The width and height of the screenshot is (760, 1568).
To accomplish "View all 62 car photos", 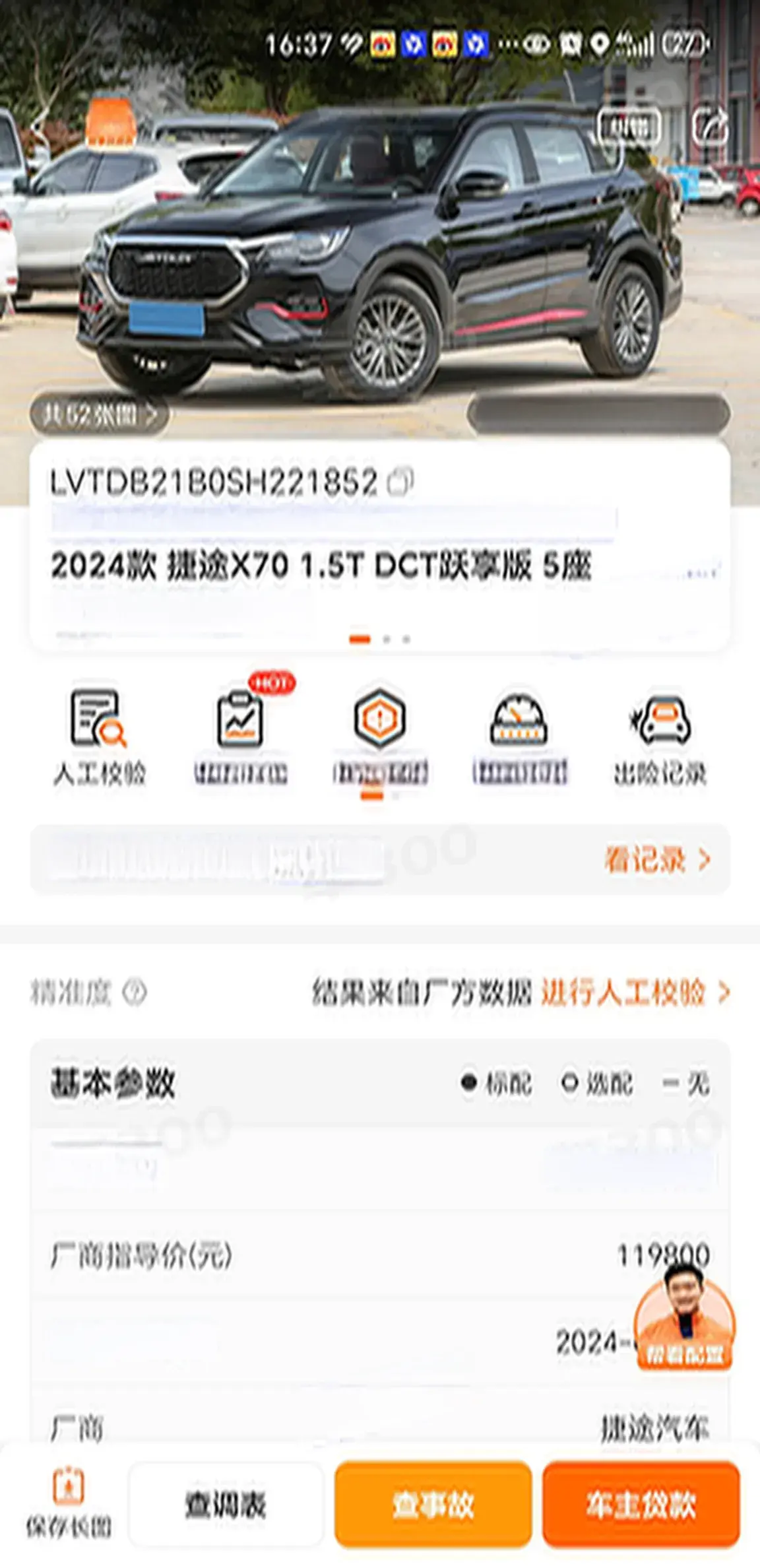I will 100,414.
